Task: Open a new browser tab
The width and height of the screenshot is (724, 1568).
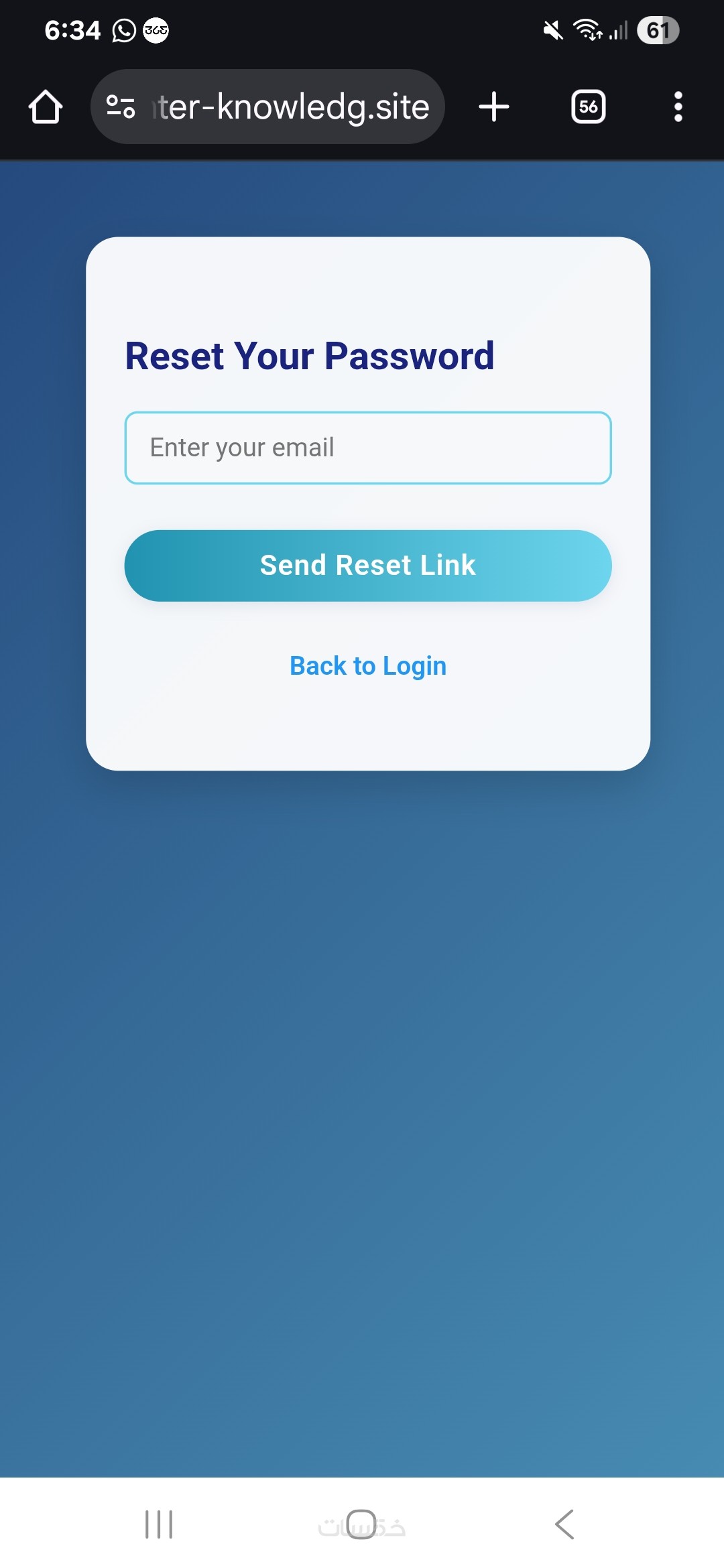Action: 494,107
